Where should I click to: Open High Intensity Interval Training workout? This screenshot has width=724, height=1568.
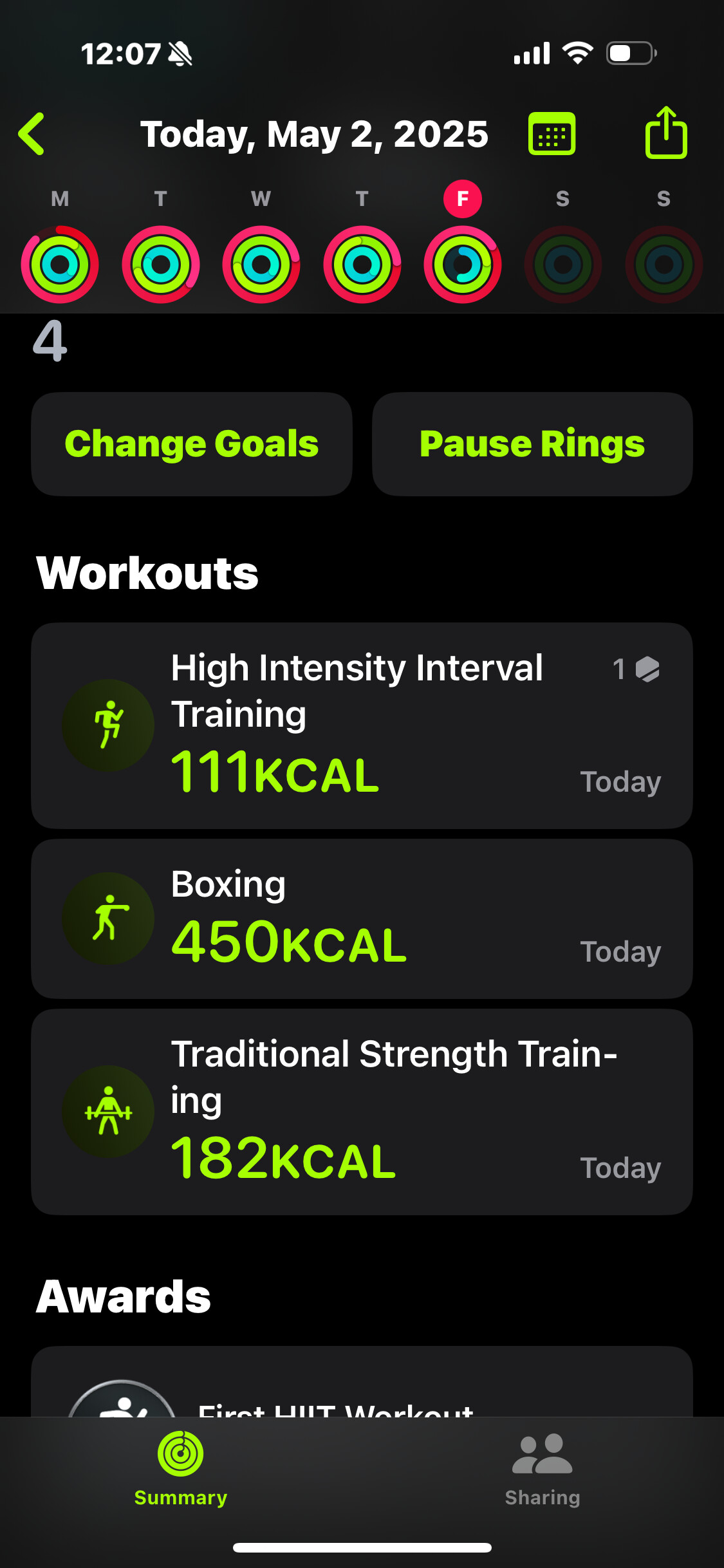(x=362, y=725)
